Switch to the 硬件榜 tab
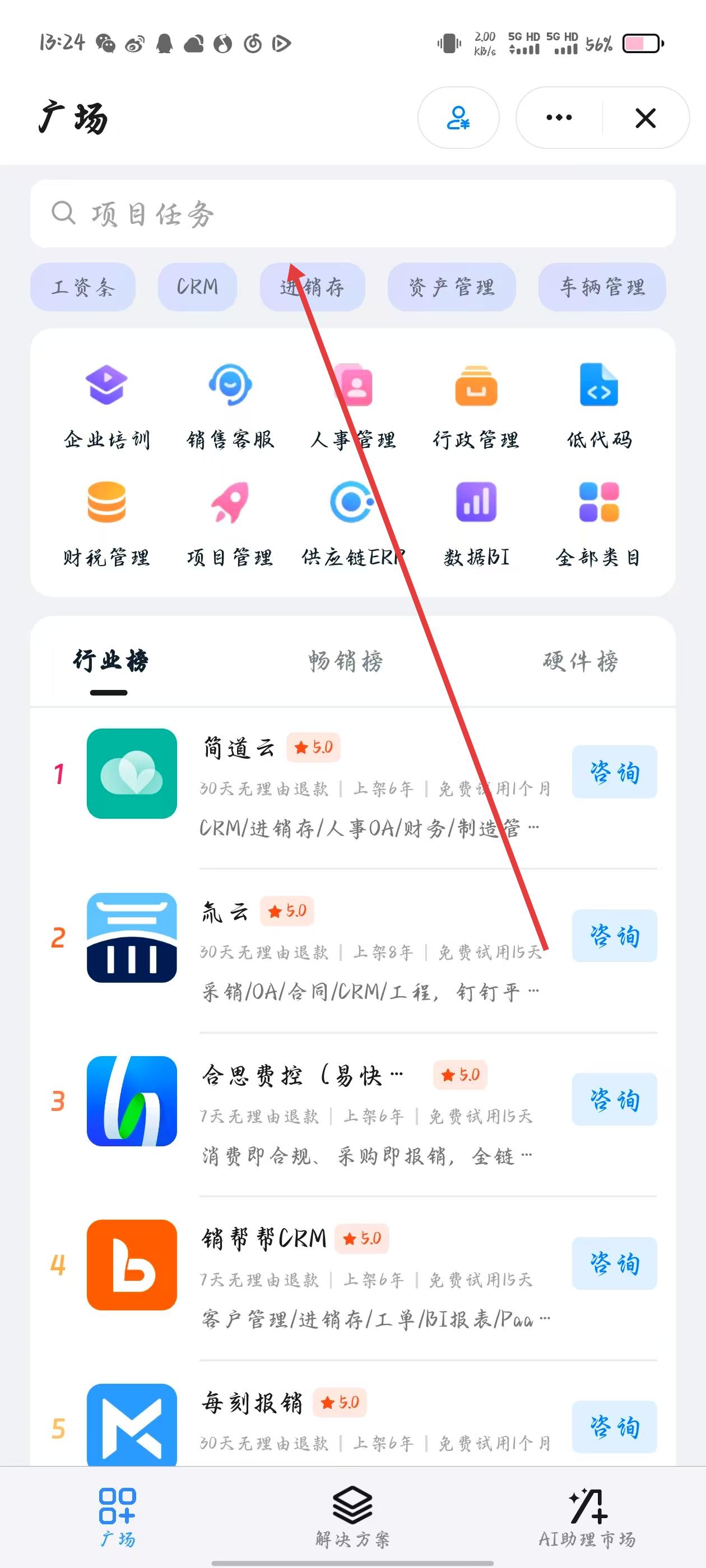The image size is (706, 1568). (580, 661)
